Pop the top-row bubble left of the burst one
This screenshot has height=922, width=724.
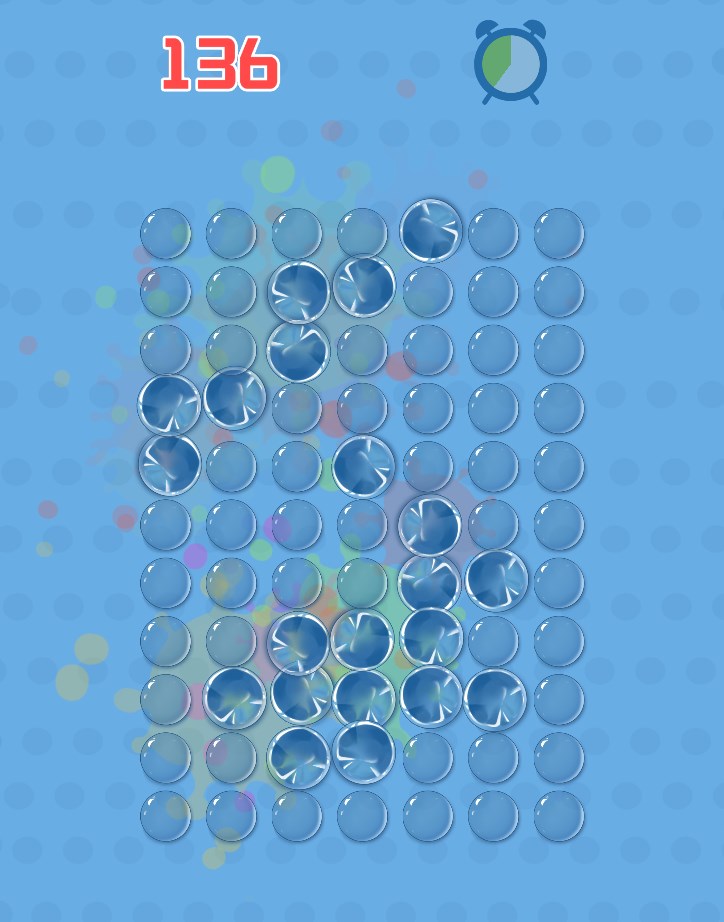(362, 233)
